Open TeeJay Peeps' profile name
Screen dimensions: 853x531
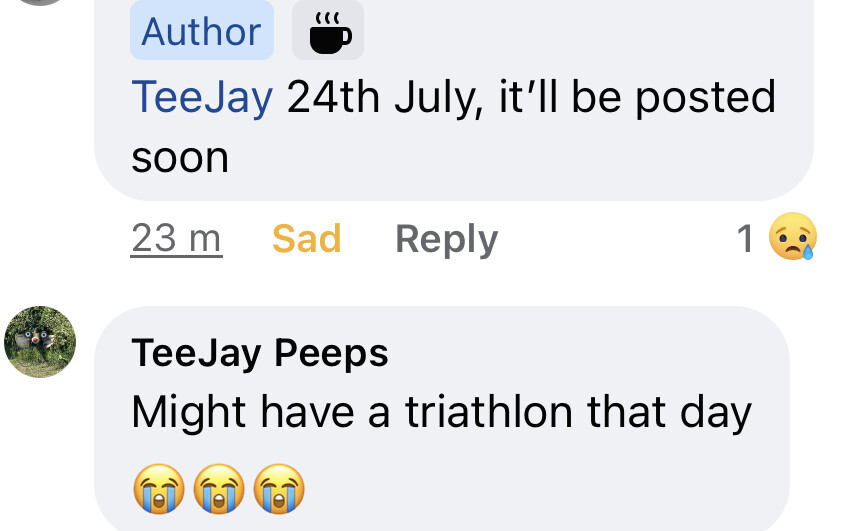[260, 353]
